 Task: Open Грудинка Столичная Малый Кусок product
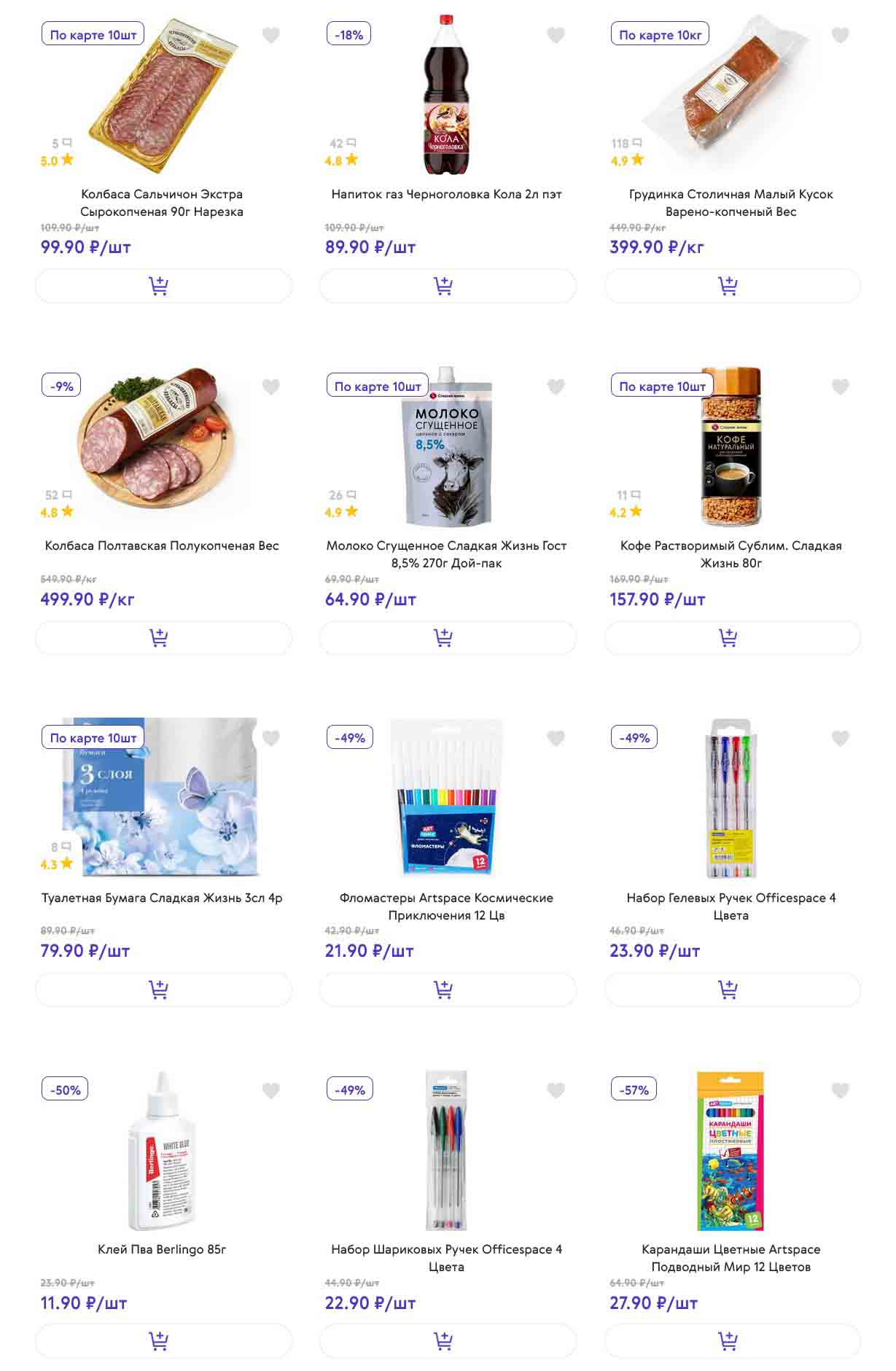click(731, 203)
